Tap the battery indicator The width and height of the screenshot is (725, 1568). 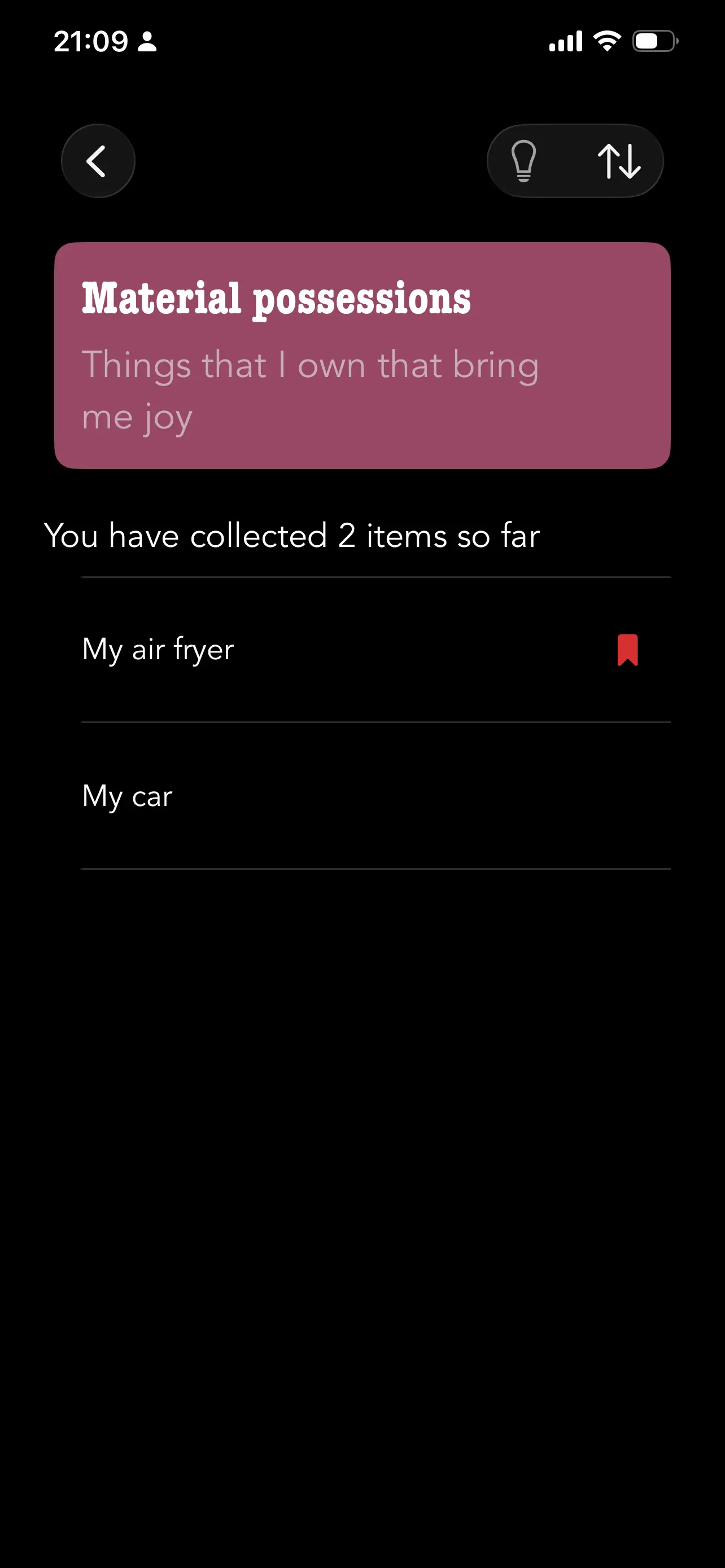653,40
